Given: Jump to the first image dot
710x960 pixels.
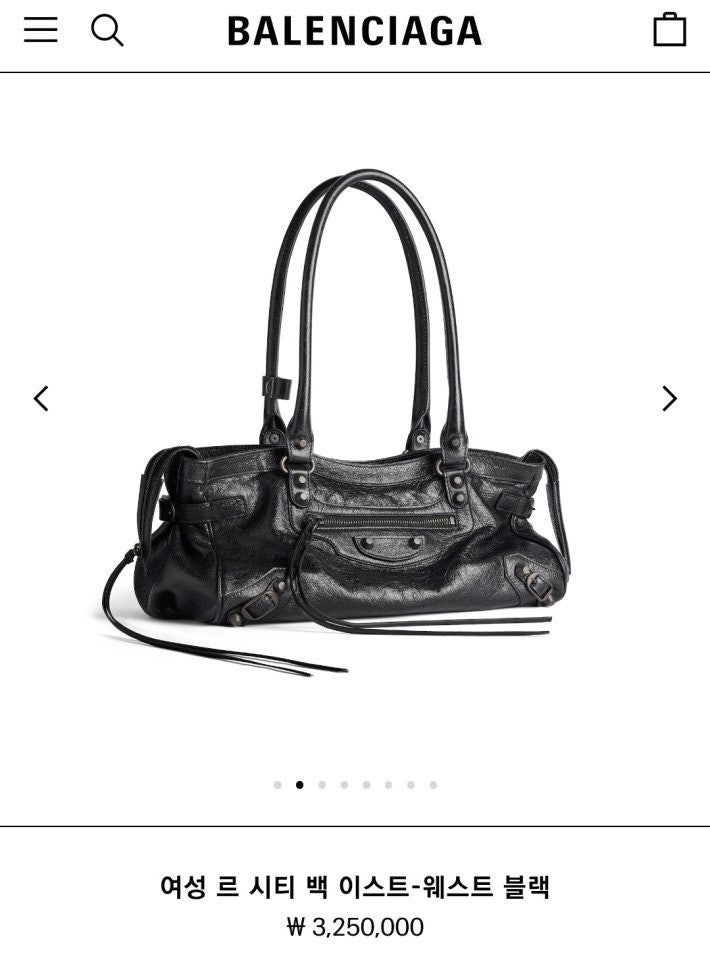Looking at the screenshot, I should point(277,785).
